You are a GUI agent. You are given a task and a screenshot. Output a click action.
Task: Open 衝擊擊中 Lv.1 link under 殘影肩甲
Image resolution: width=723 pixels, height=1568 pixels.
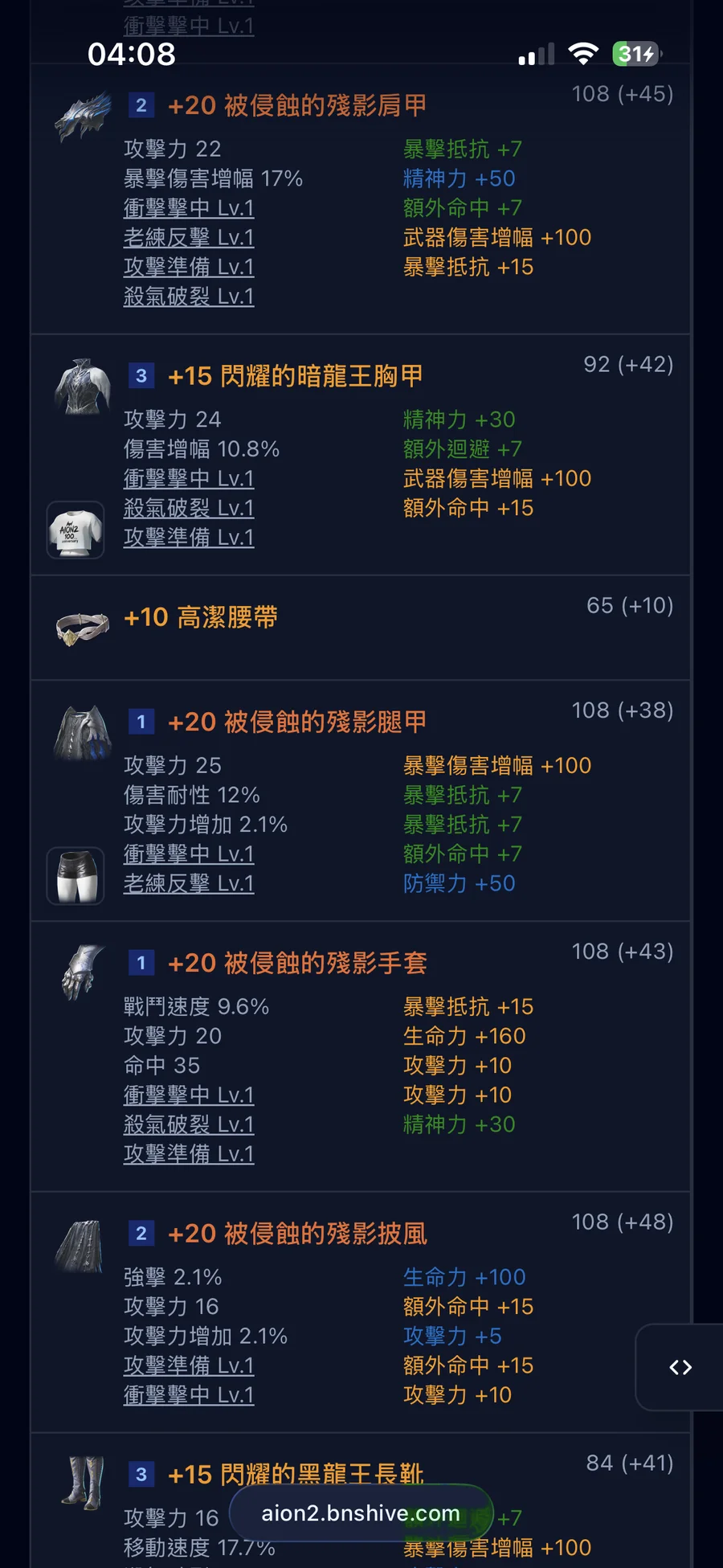coord(189,208)
